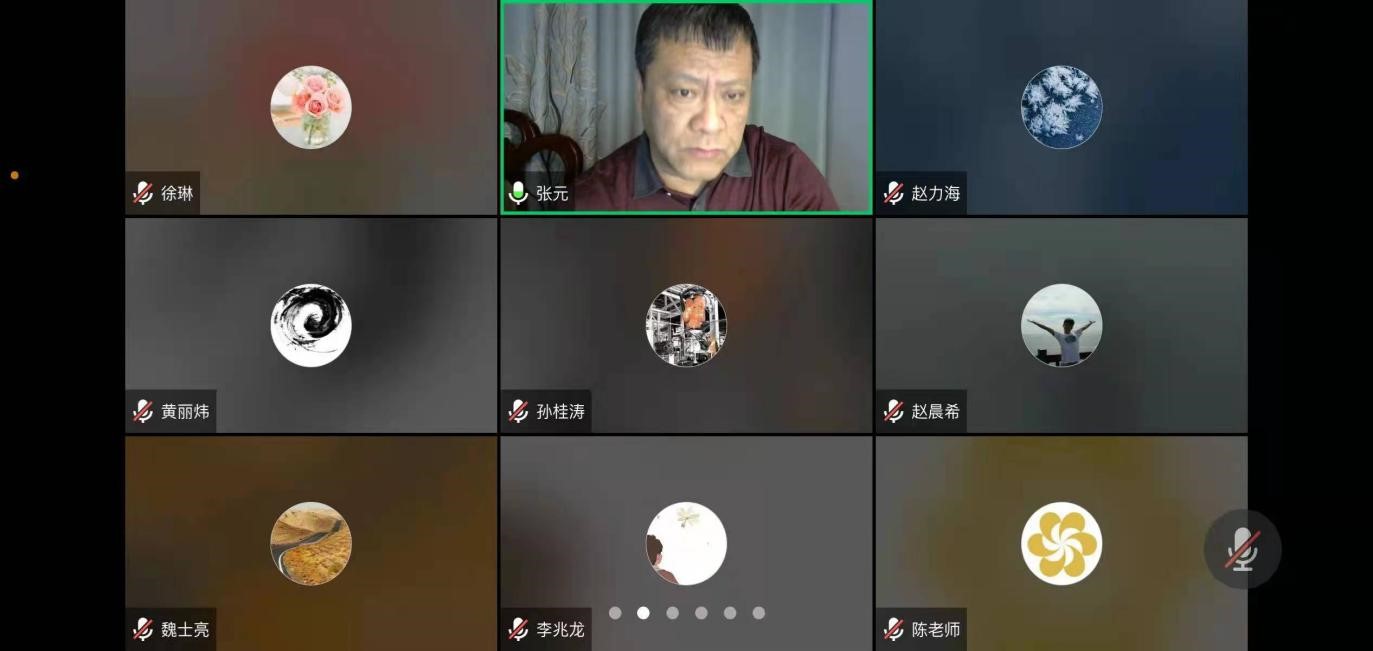The width and height of the screenshot is (1373, 651).
Task: Tap 黄丽炜's participant tile
Action: 311,325
